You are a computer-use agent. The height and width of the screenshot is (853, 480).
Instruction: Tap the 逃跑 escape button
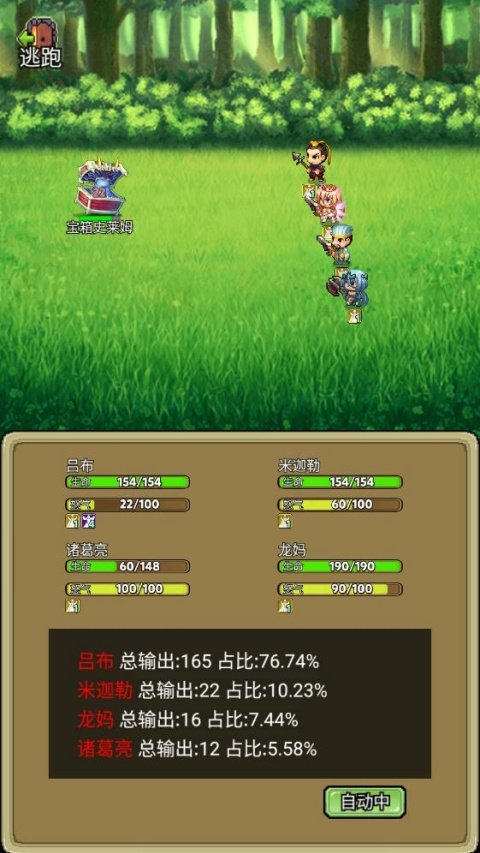(x=40, y=44)
